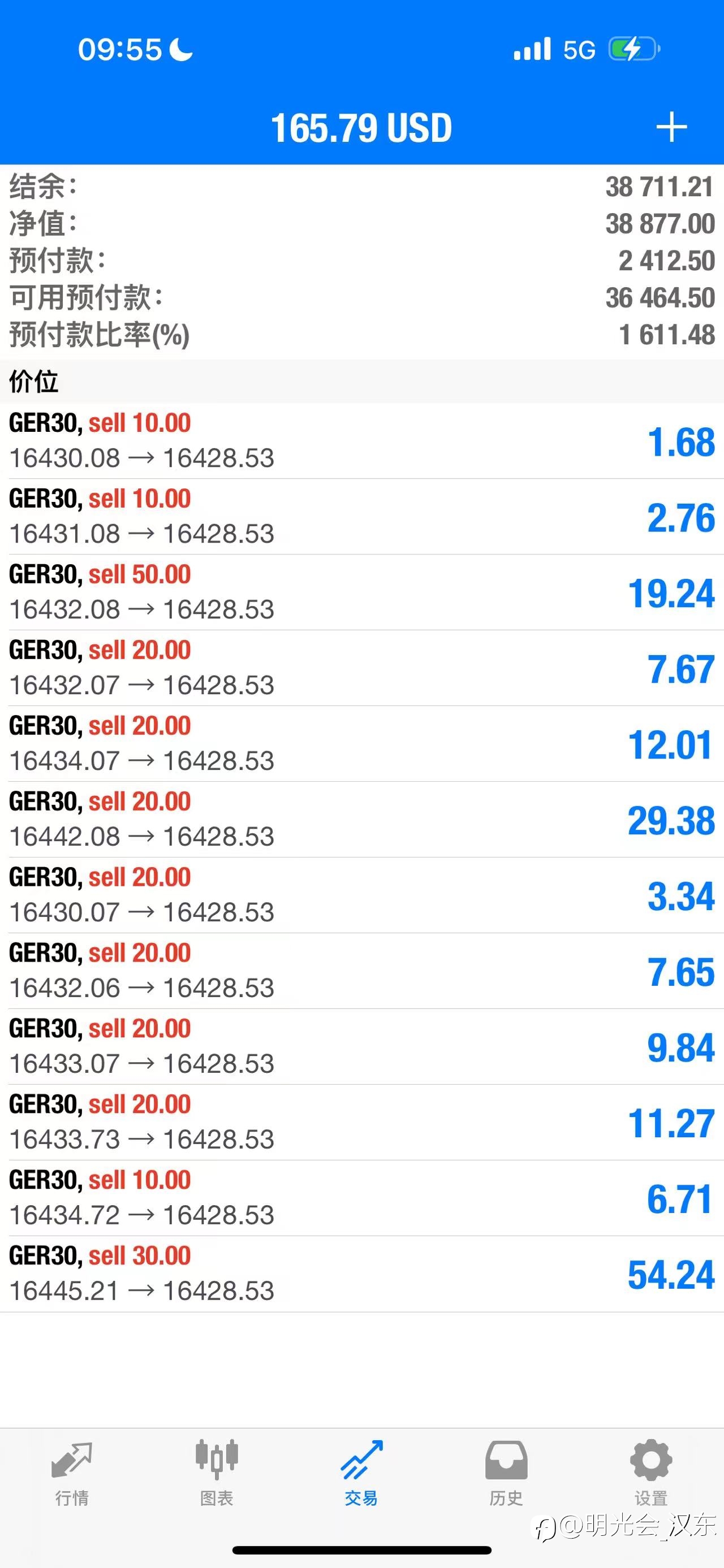Open the position with 2.76 profit
Image resolution: width=724 pixels, height=1568 pixels.
click(x=361, y=517)
